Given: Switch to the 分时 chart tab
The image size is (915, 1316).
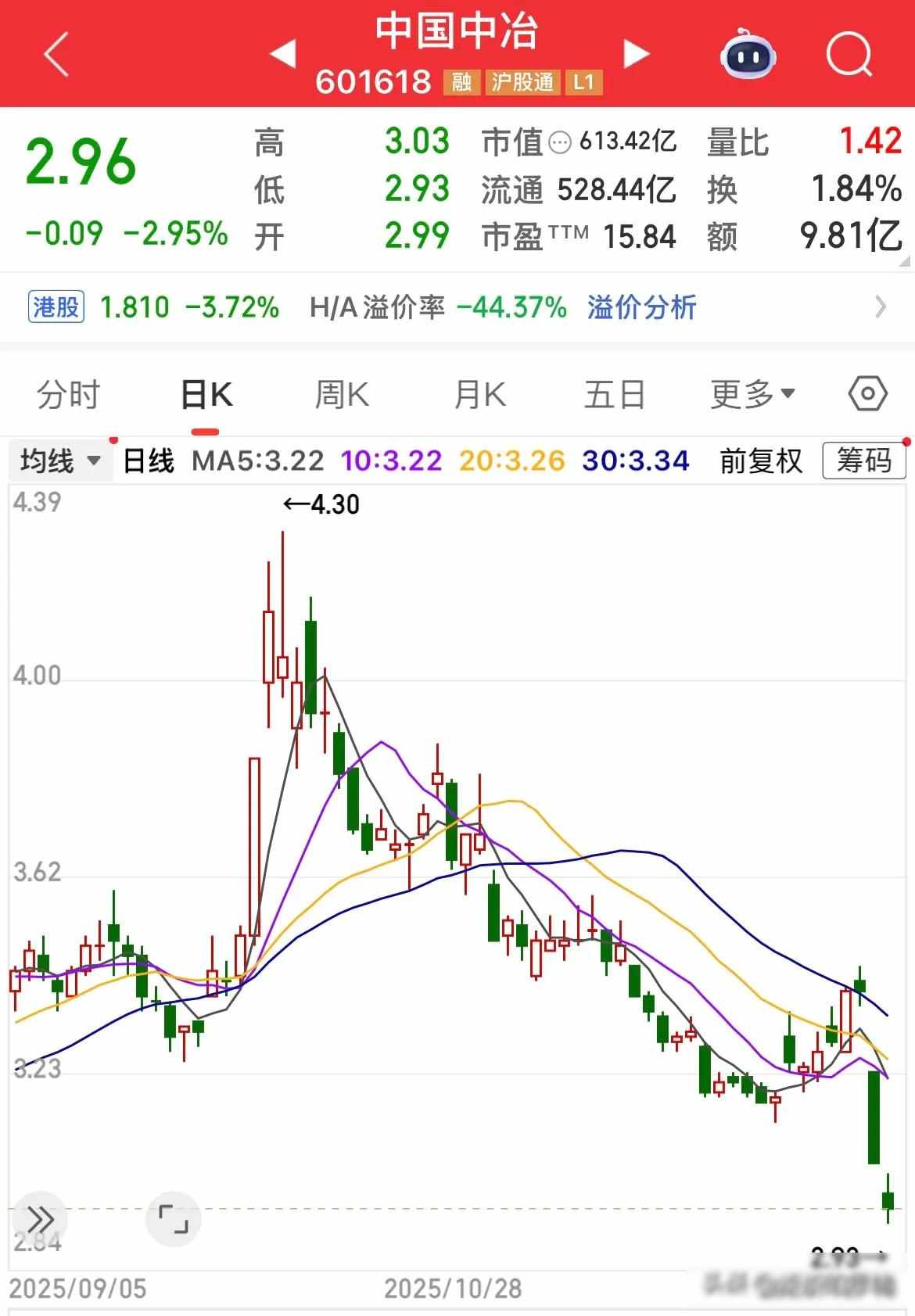Looking at the screenshot, I should click(x=69, y=394).
